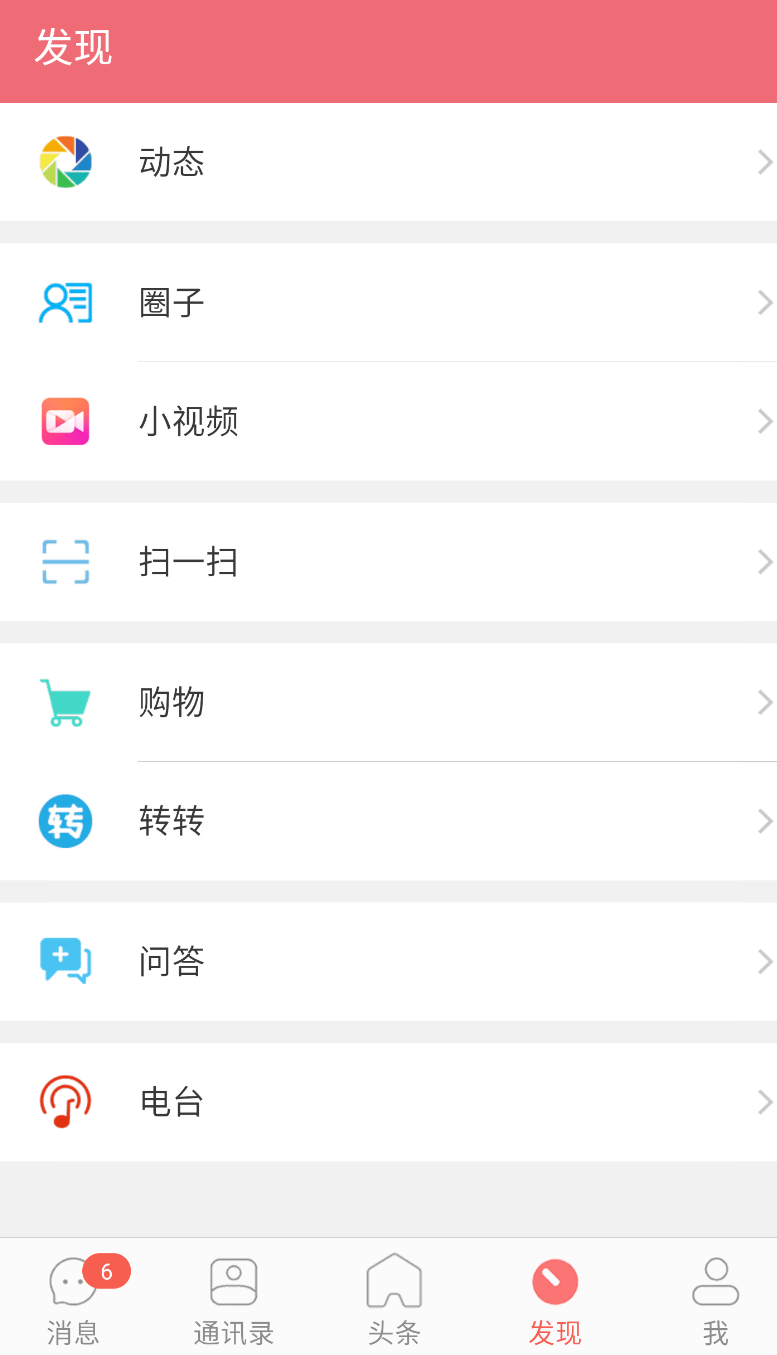Select the 扫一扫 scan frame icon
The image size is (777, 1355).
[x=64, y=562]
